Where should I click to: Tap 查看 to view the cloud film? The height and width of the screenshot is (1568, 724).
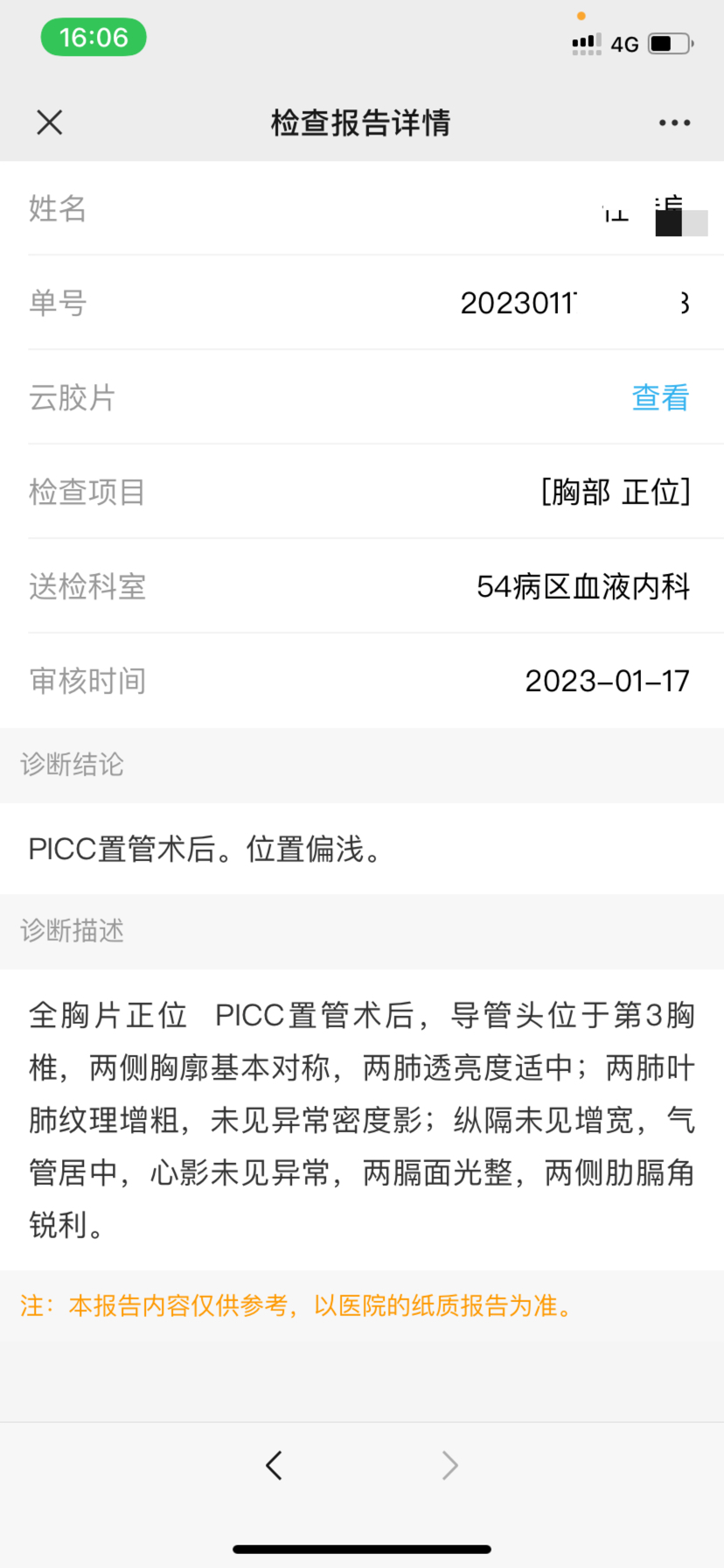660,397
